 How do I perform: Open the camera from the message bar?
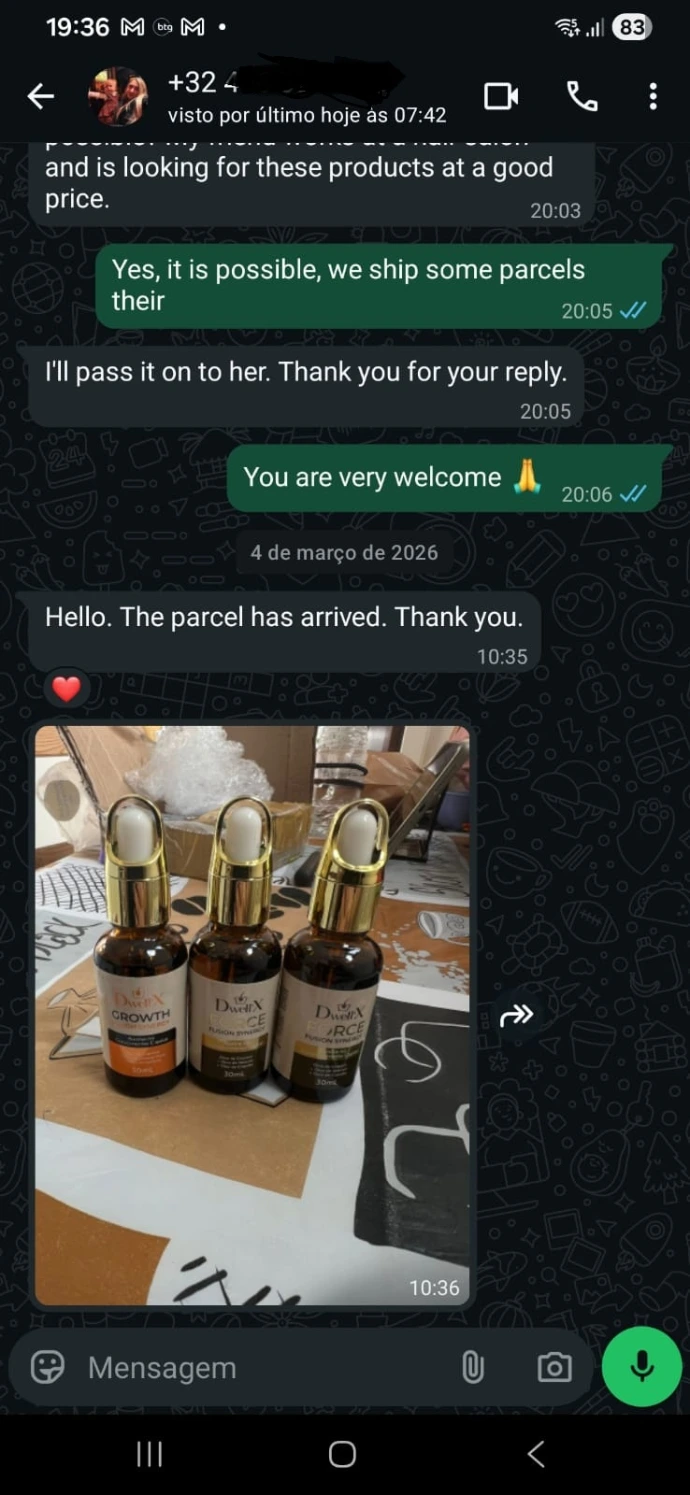click(x=554, y=1367)
